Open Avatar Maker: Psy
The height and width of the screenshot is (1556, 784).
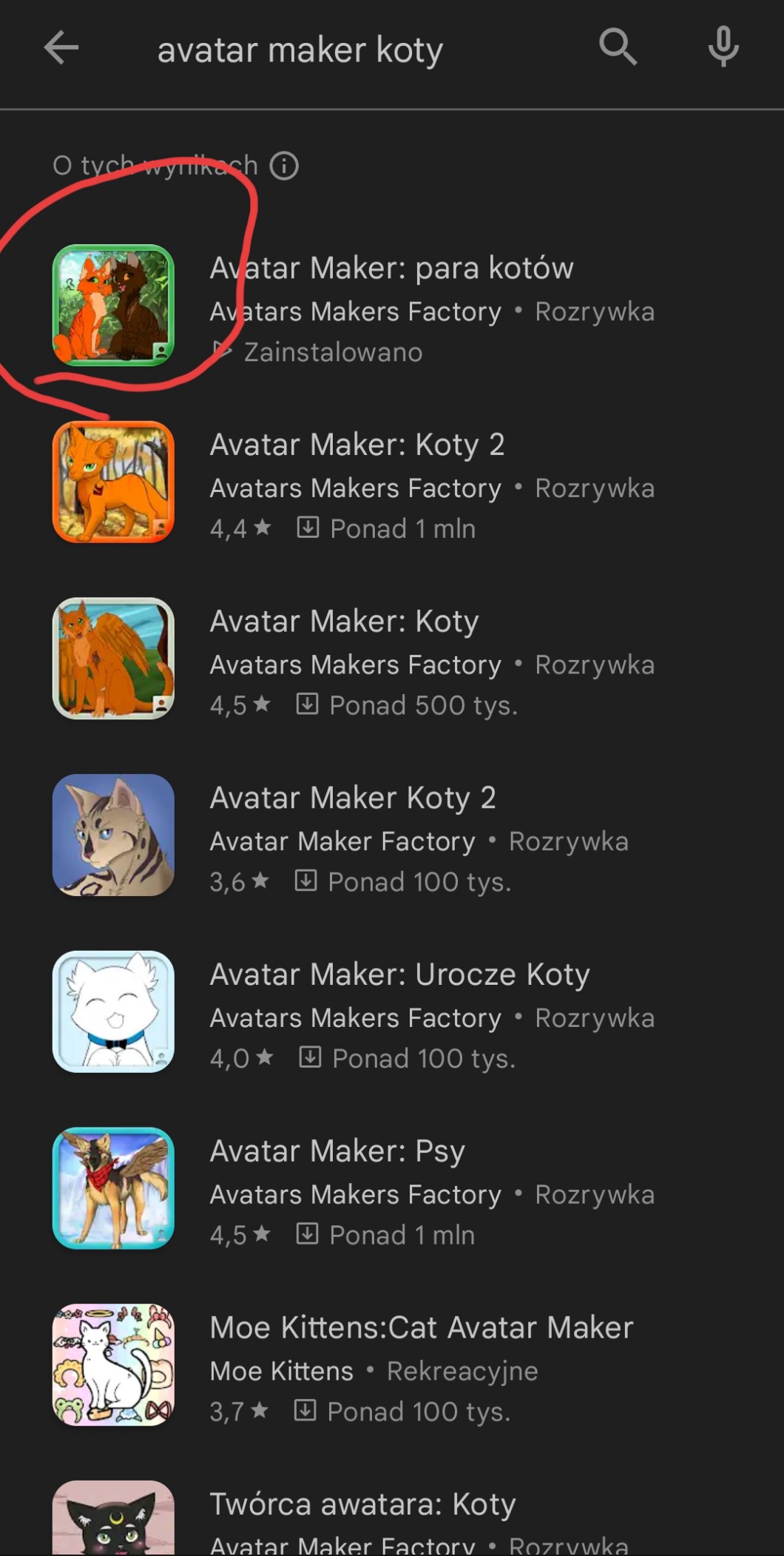(x=337, y=1152)
